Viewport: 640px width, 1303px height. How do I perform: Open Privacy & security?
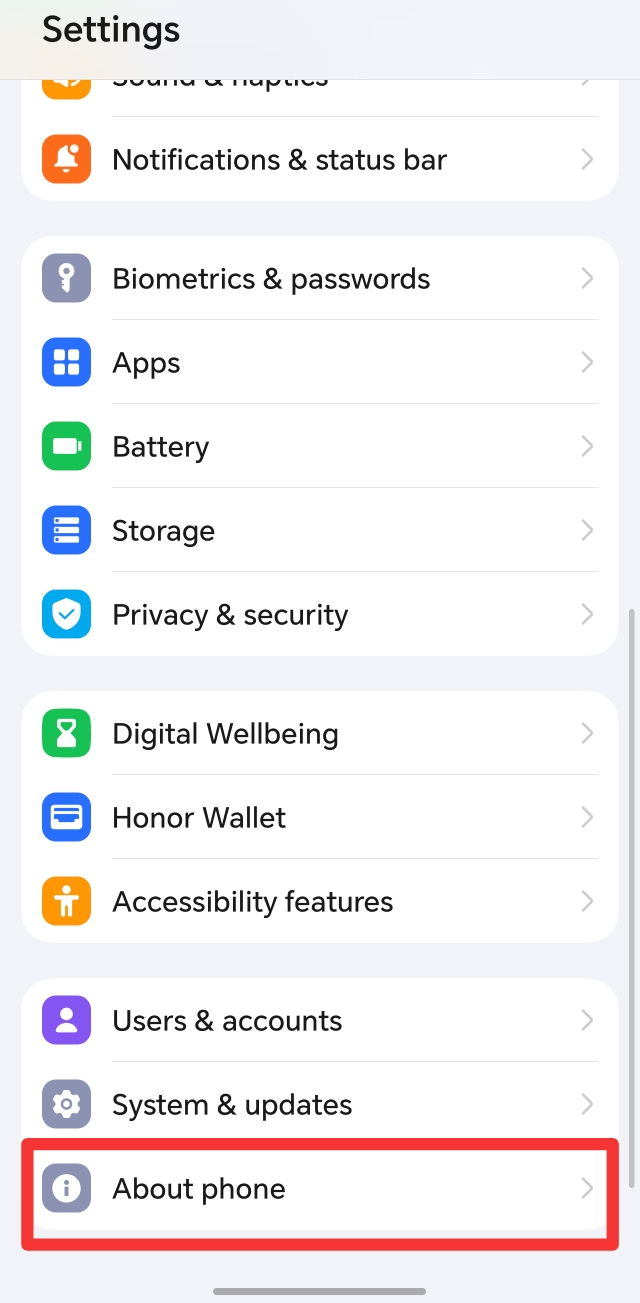(x=320, y=615)
